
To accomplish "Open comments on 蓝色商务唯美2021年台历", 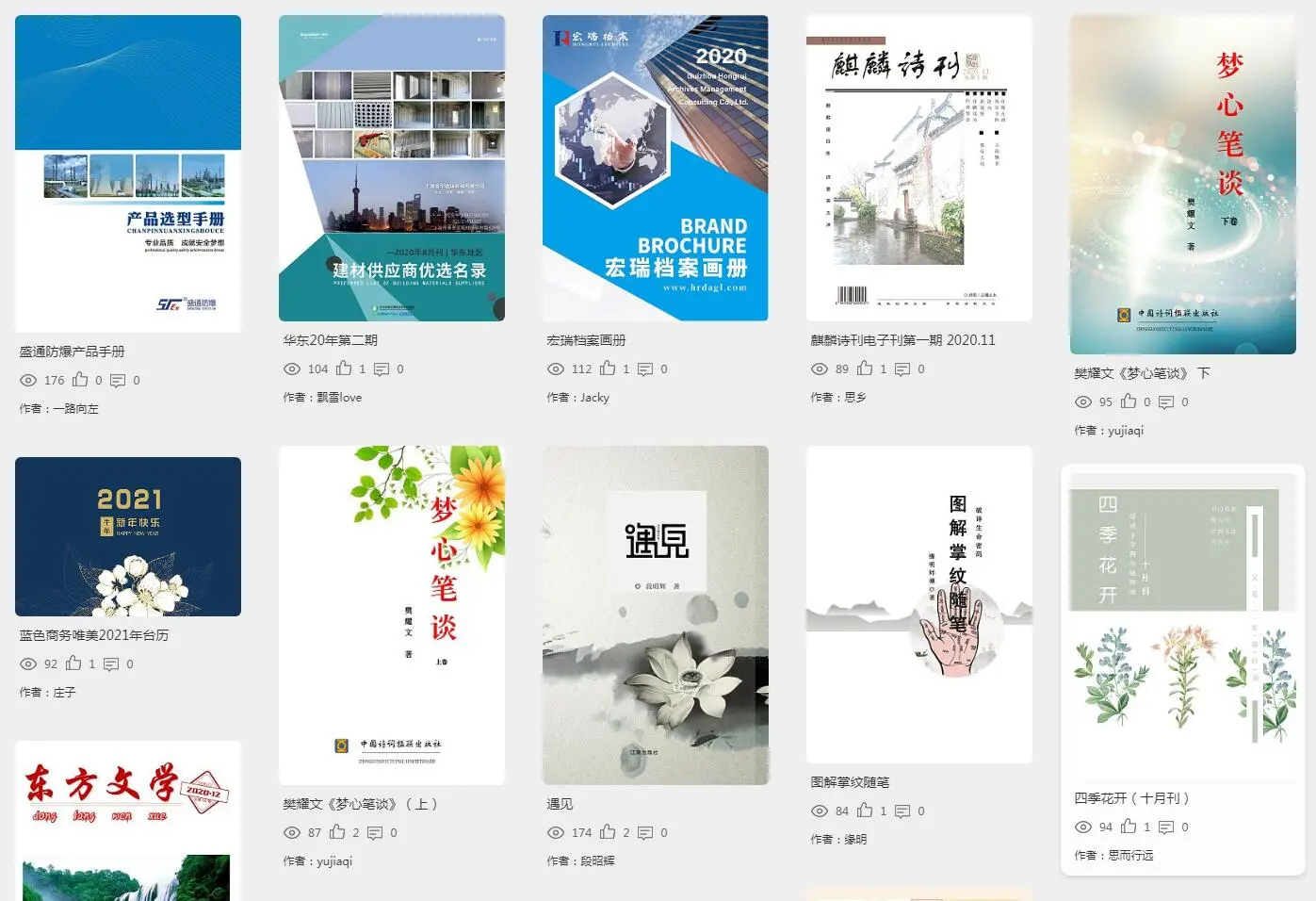I will pos(111,663).
